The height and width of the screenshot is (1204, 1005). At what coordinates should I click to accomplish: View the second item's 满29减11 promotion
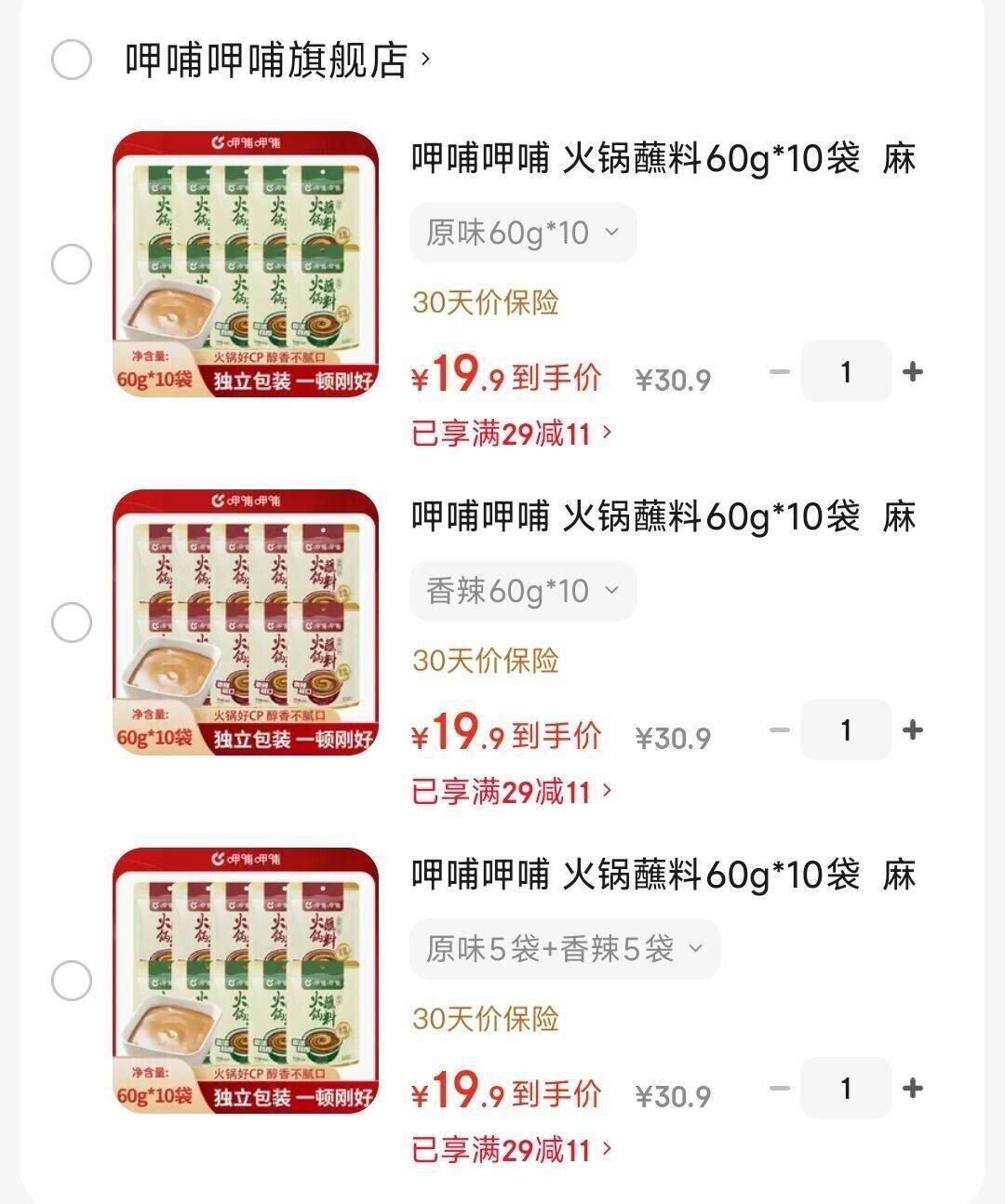pos(507,790)
